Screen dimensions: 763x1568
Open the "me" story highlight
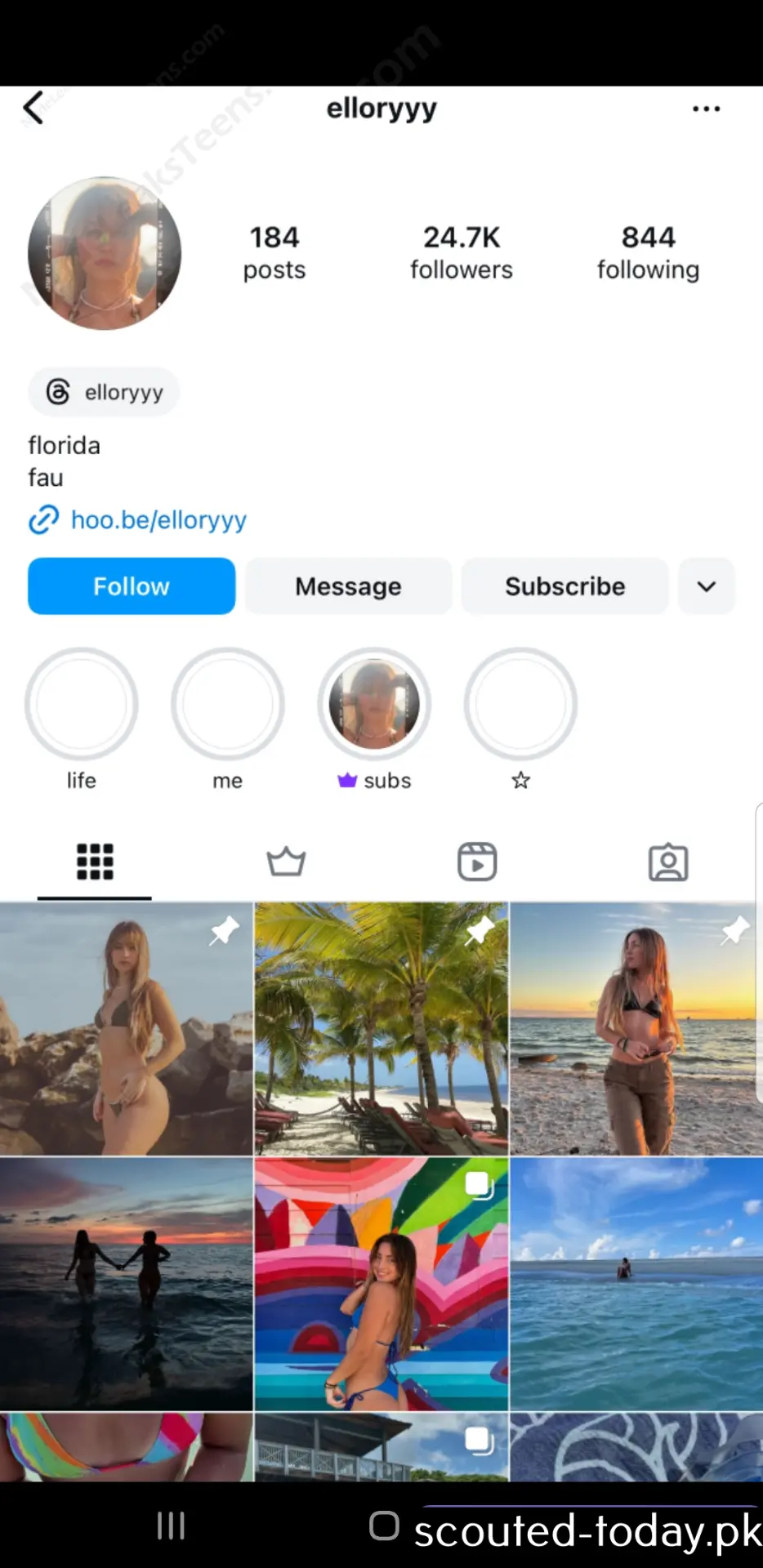[228, 704]
